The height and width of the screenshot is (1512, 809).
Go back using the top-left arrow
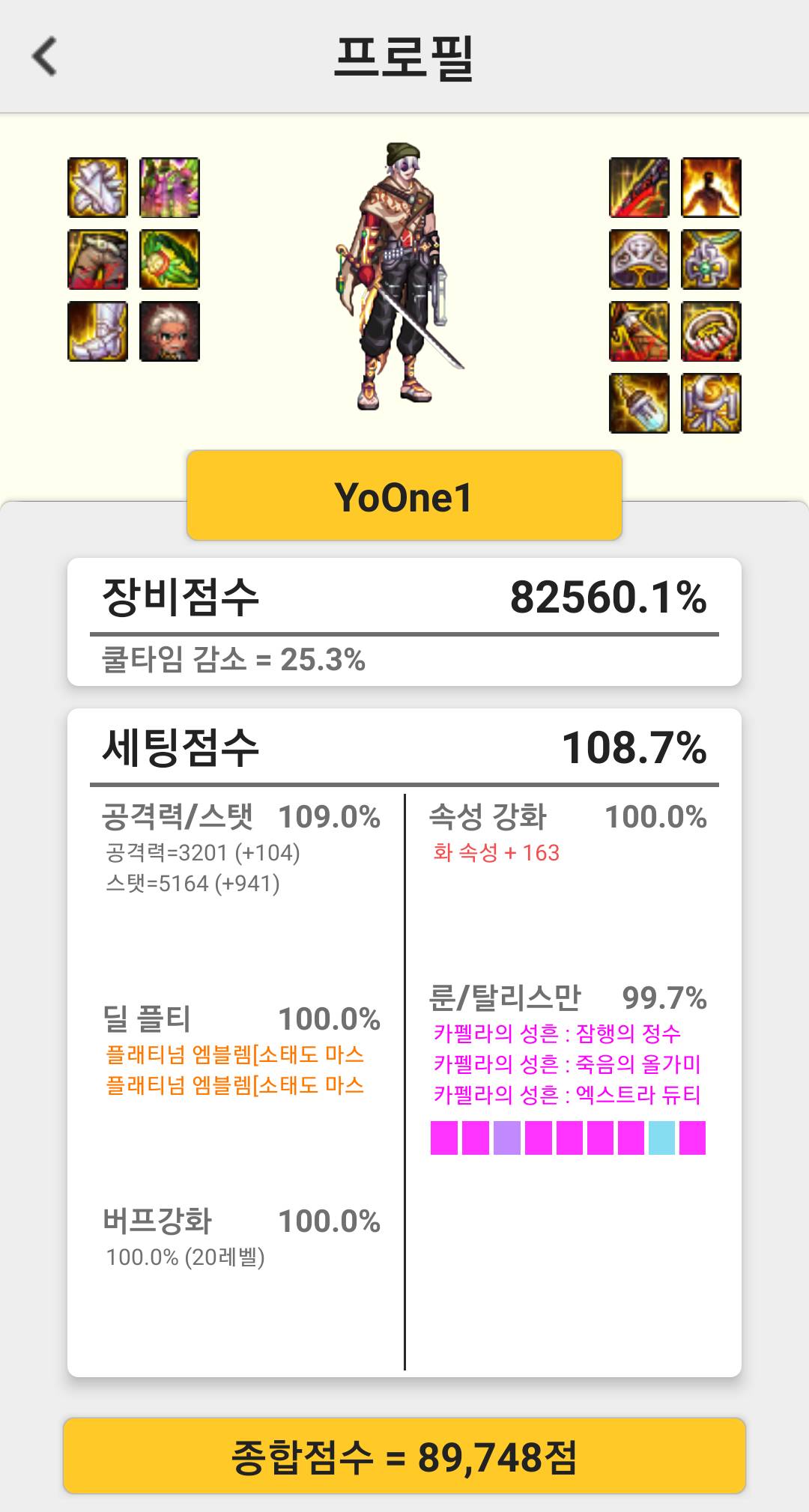coord(45,57)
